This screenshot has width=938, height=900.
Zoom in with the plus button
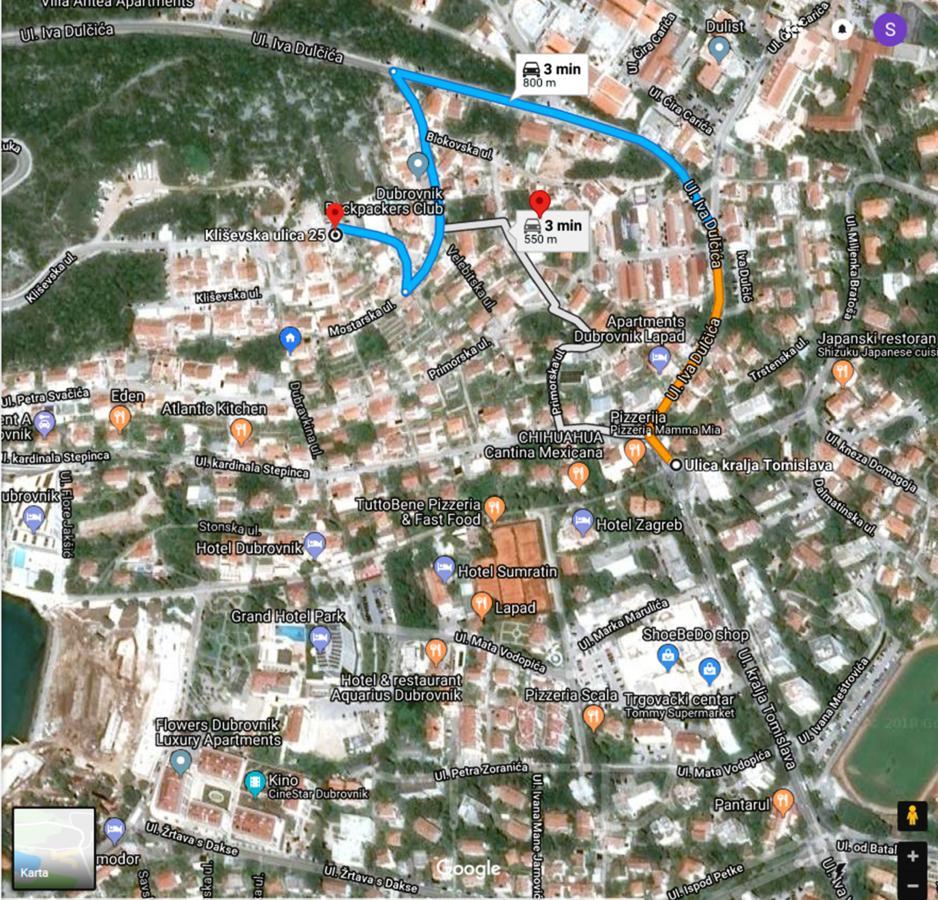tap(912, 857)
